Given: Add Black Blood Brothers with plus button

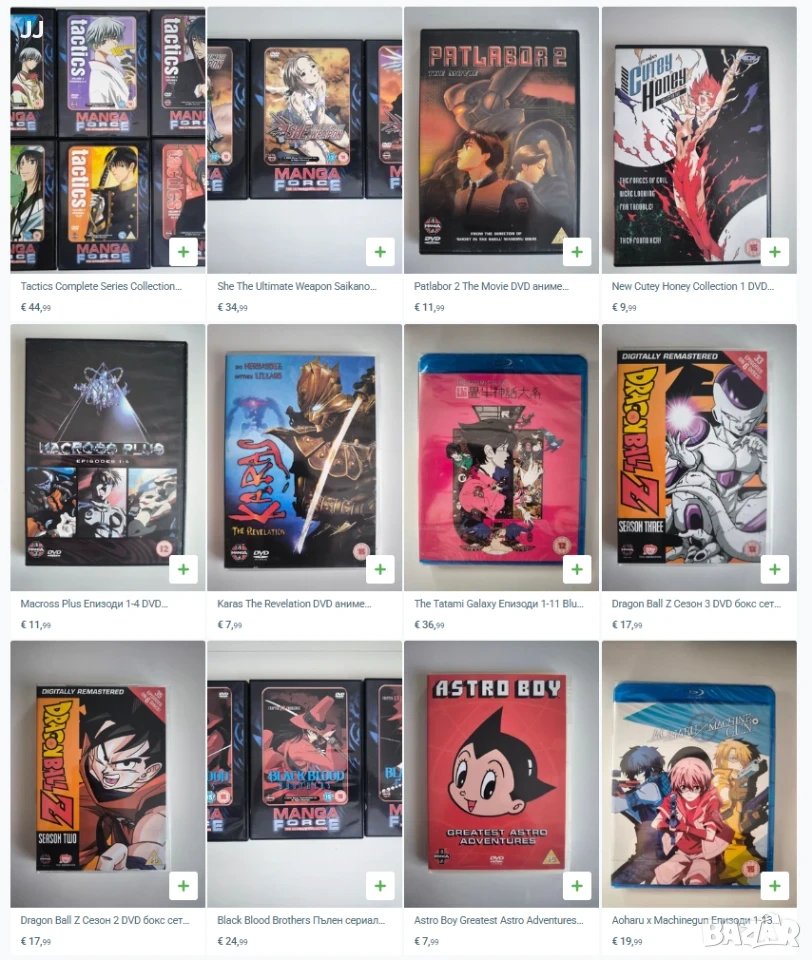Looking at the screenshot, I should 380,886.
